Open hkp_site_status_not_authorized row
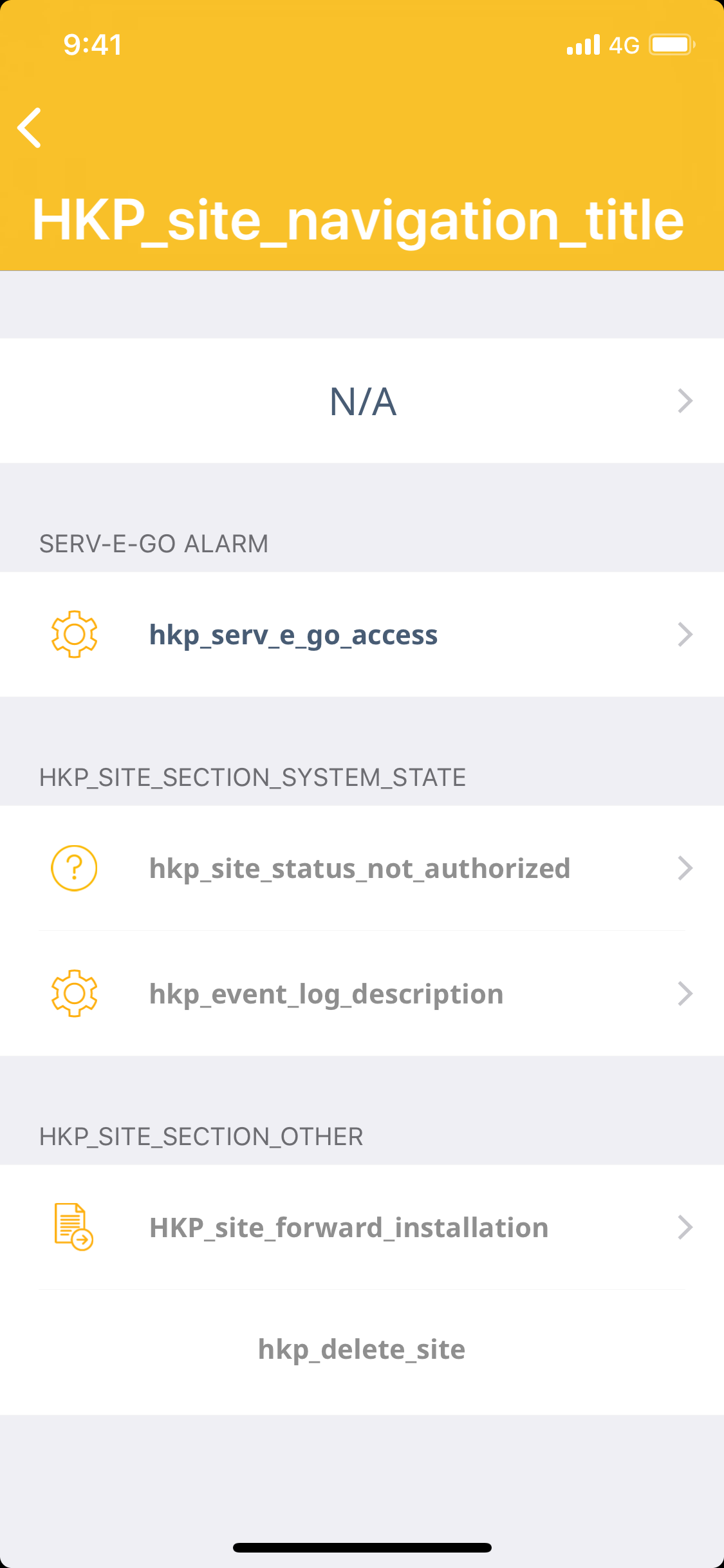 pyautogui.click(x=362, y=868)
